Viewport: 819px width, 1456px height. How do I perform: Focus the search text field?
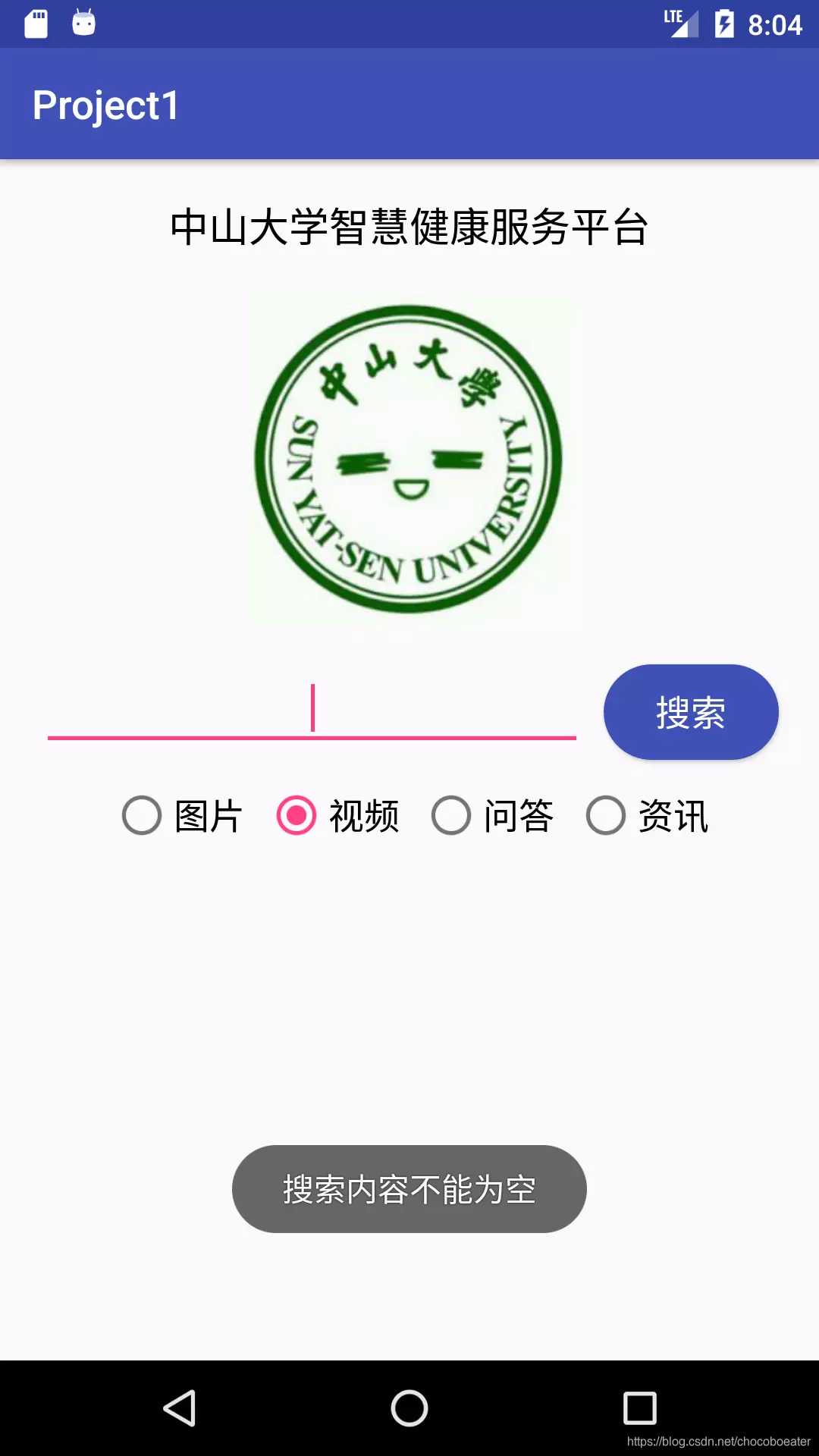[312, 711]
